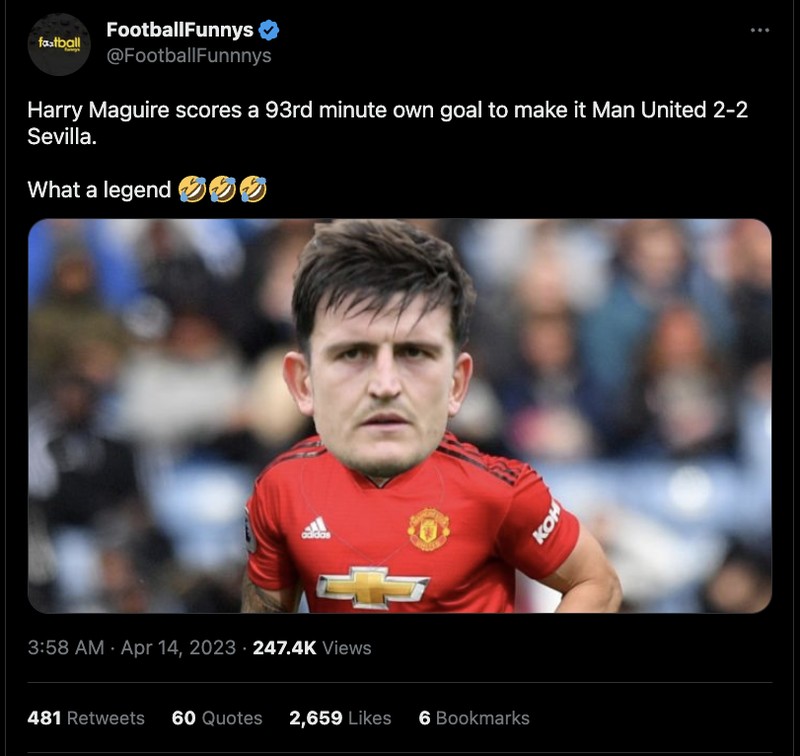This screenshot has width=800, height=756.
Task: Open the FootballFunnys account name link
Action: (179, 31)
